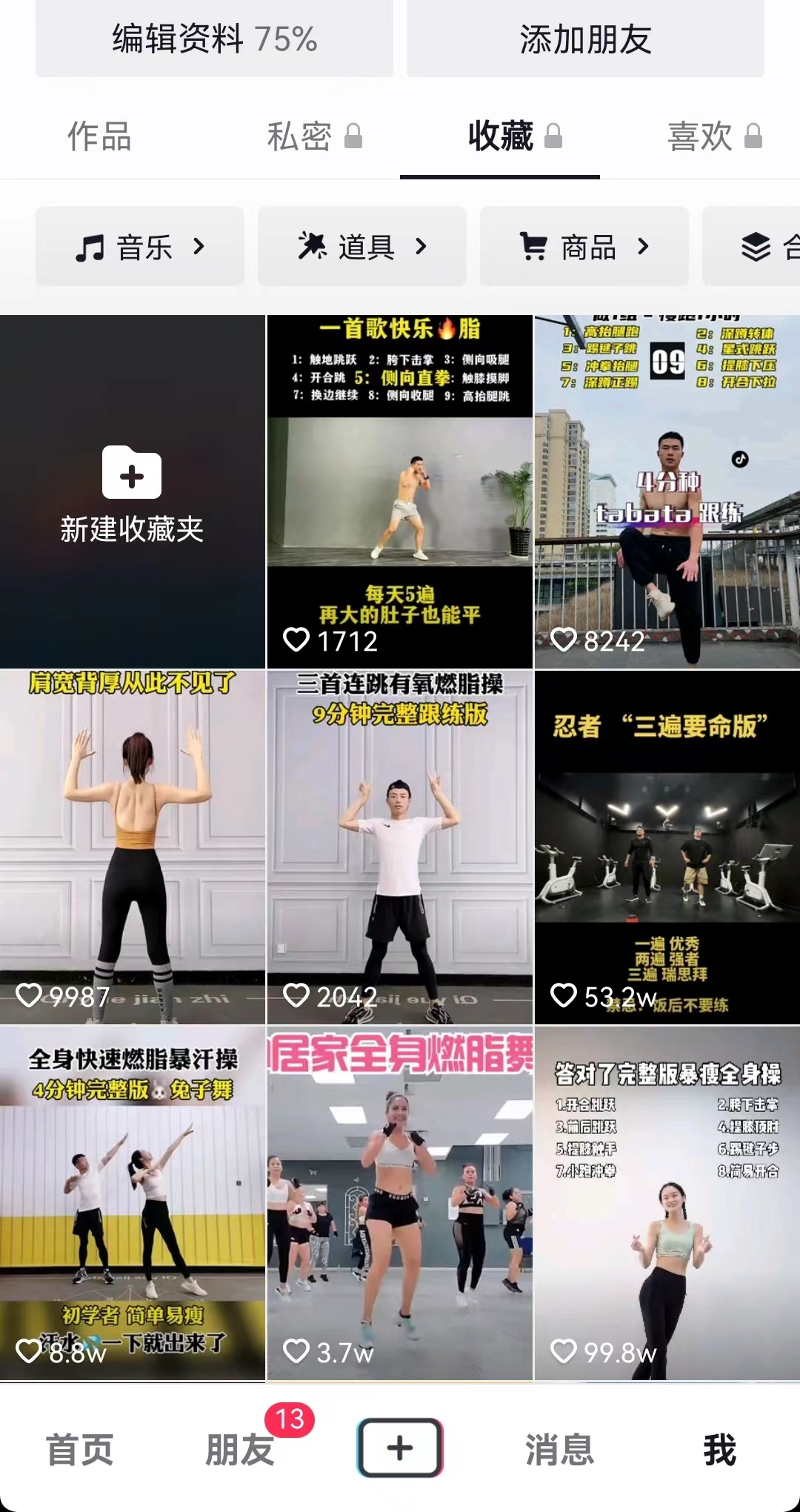The height and width of the screenshot is (1512, 800).
Task: Tap 编辑资料 75% button
Action: pyautogui.click(x=214, y=39)
